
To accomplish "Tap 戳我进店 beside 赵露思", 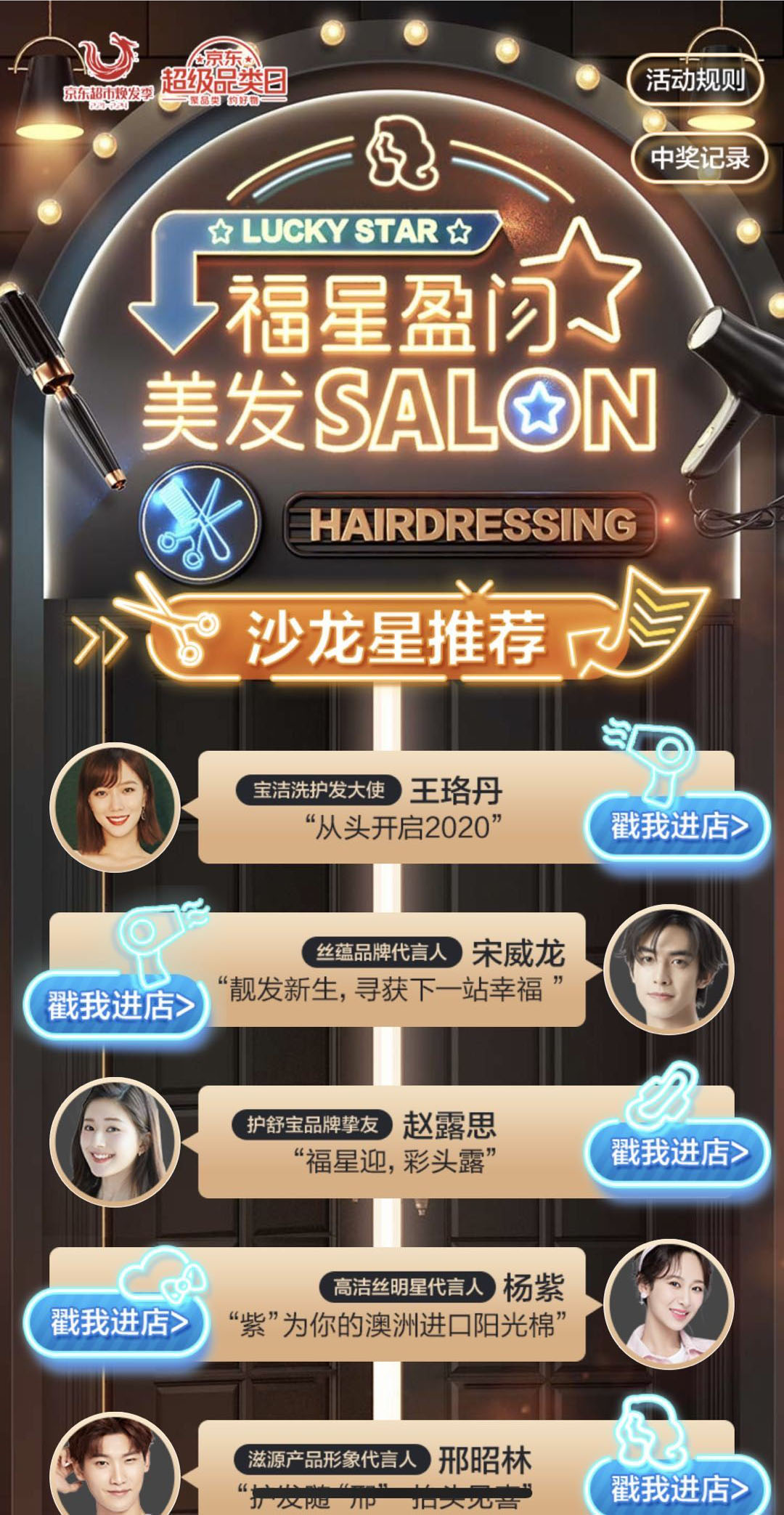I will click(x=678, y=1152).
